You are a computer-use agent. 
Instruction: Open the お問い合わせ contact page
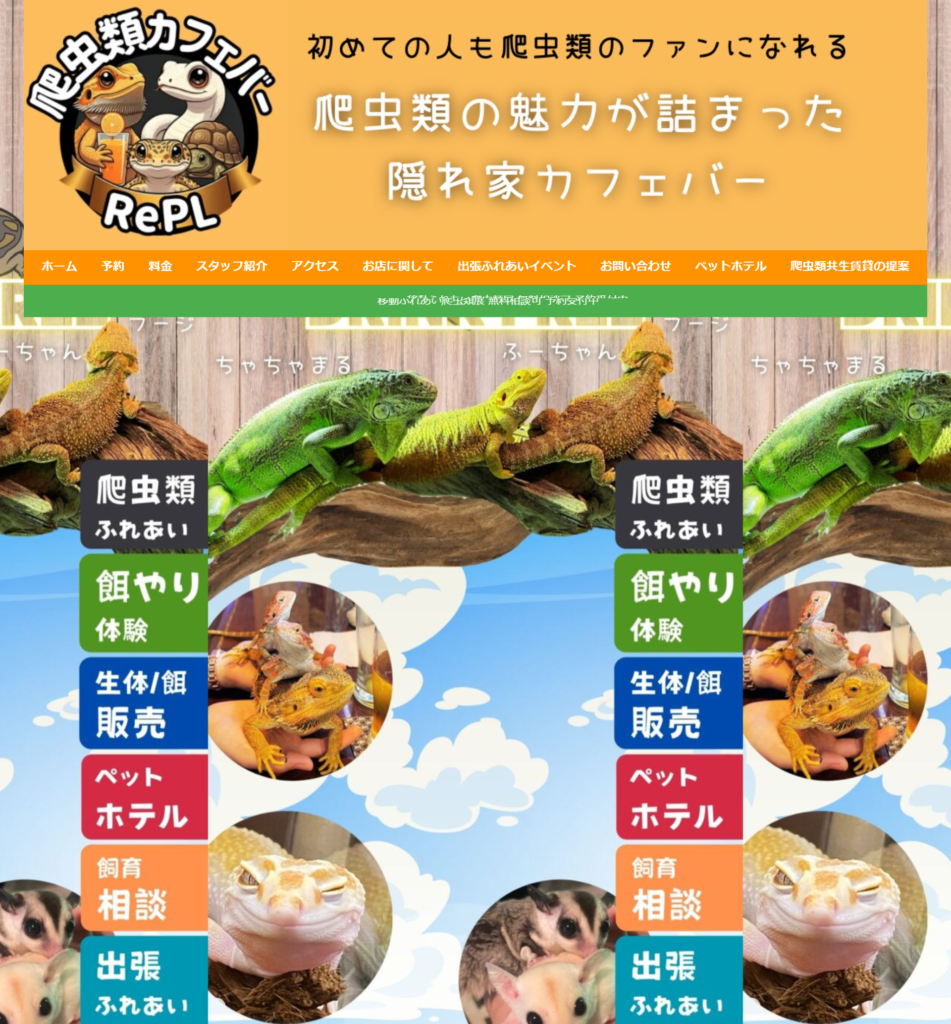click(636, 266)
